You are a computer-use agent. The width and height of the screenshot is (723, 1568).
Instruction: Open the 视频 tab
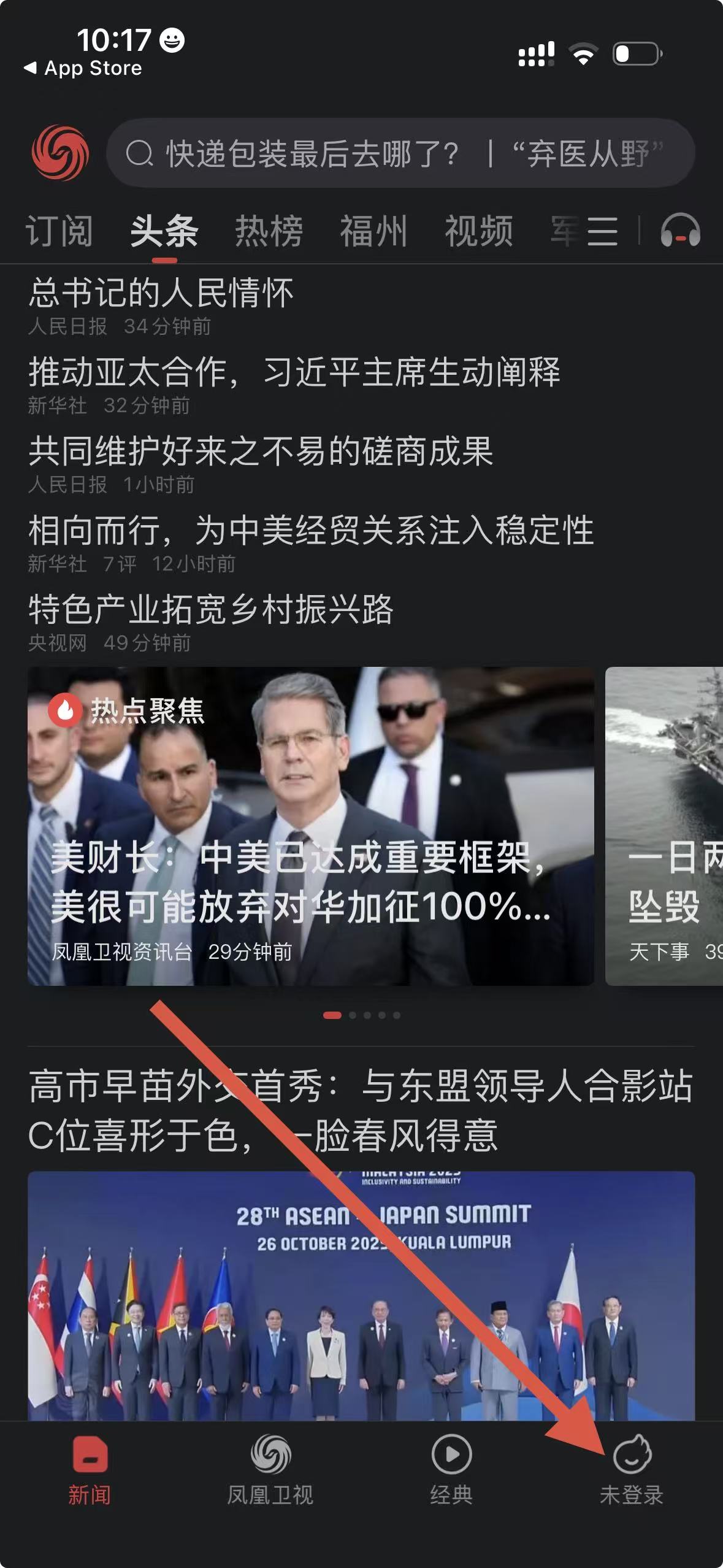[x=478, y=231]
